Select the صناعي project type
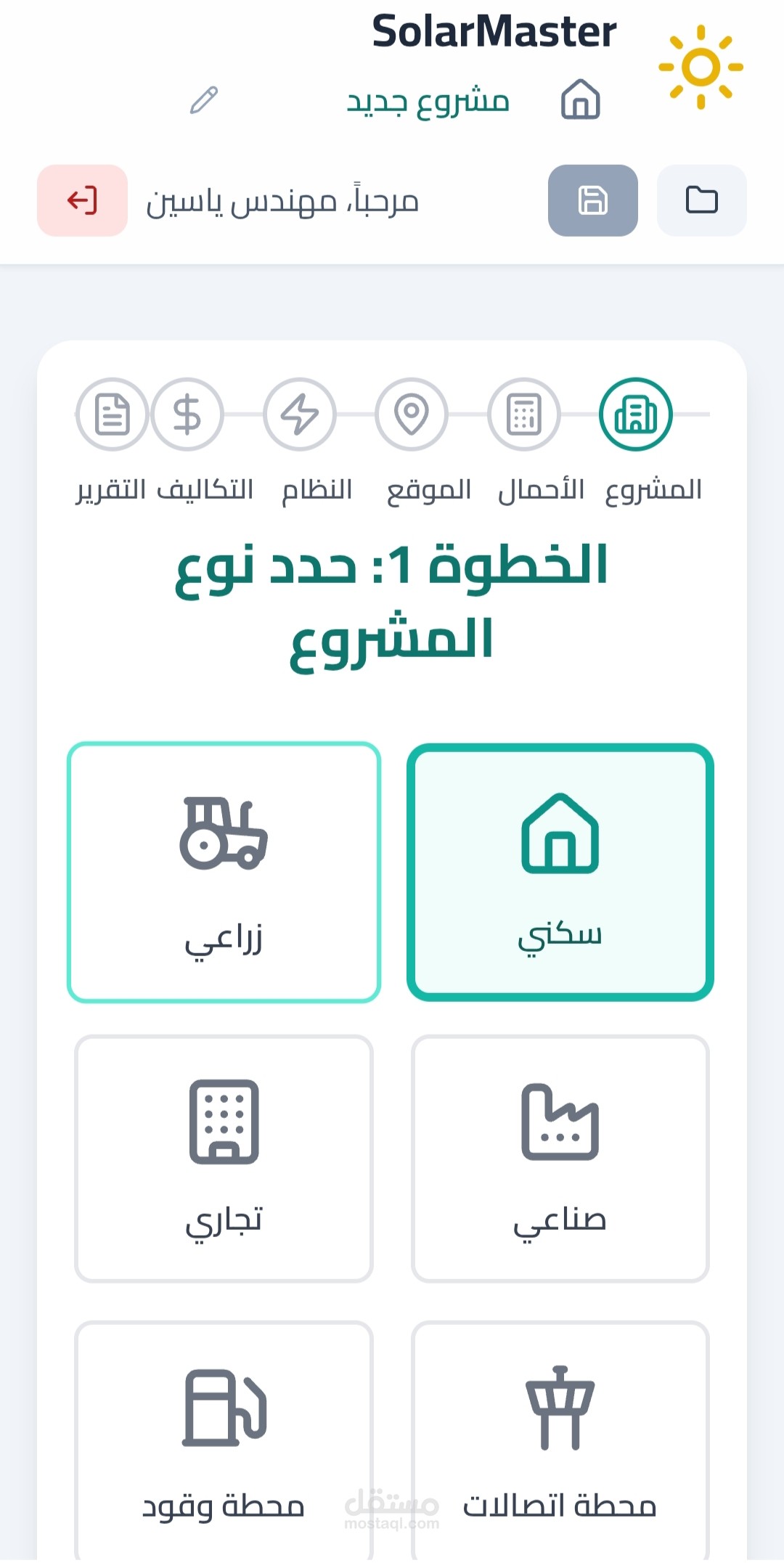This screenshot has width=784, height=1563. pyautogui.click(x=559, y=1159)
